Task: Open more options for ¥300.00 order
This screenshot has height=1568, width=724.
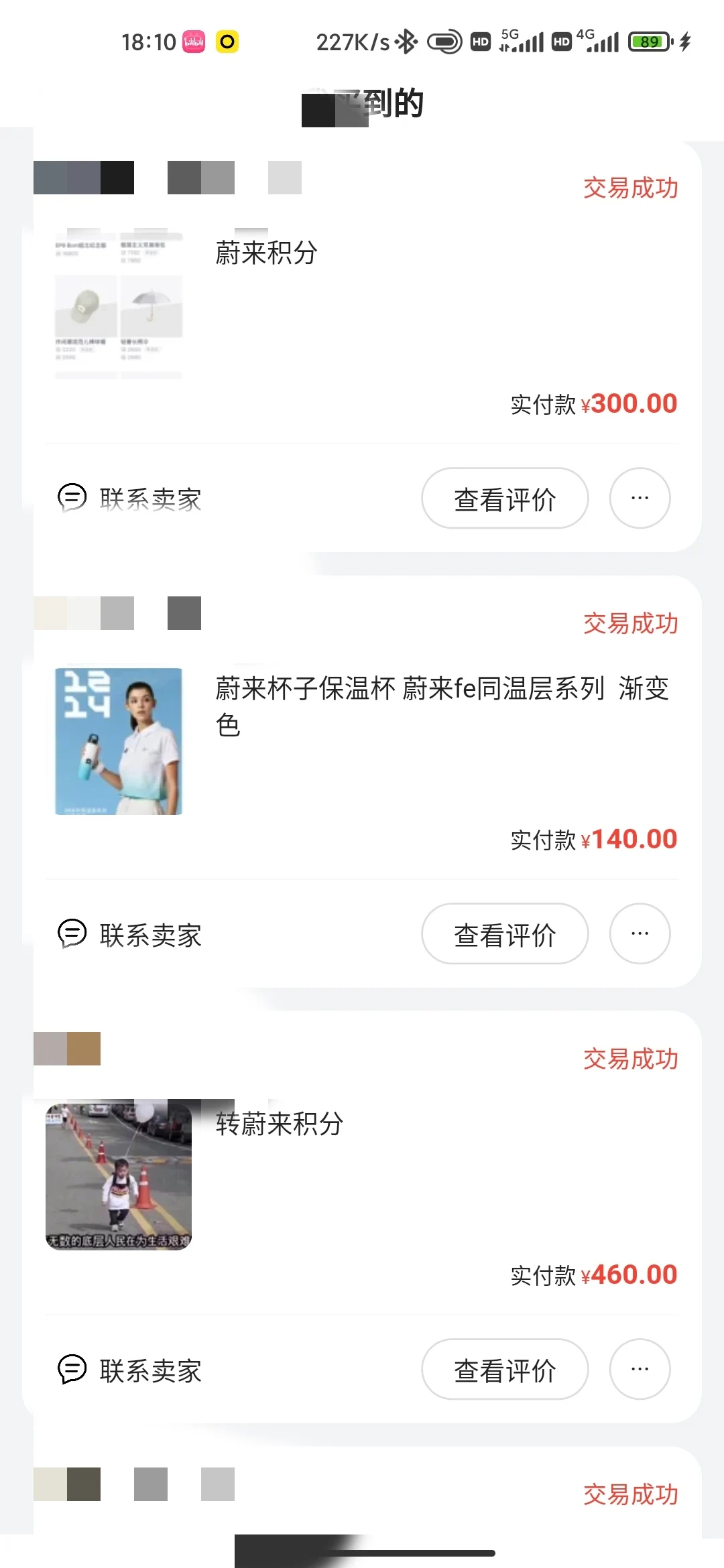Action: click(x=640, y=499)
